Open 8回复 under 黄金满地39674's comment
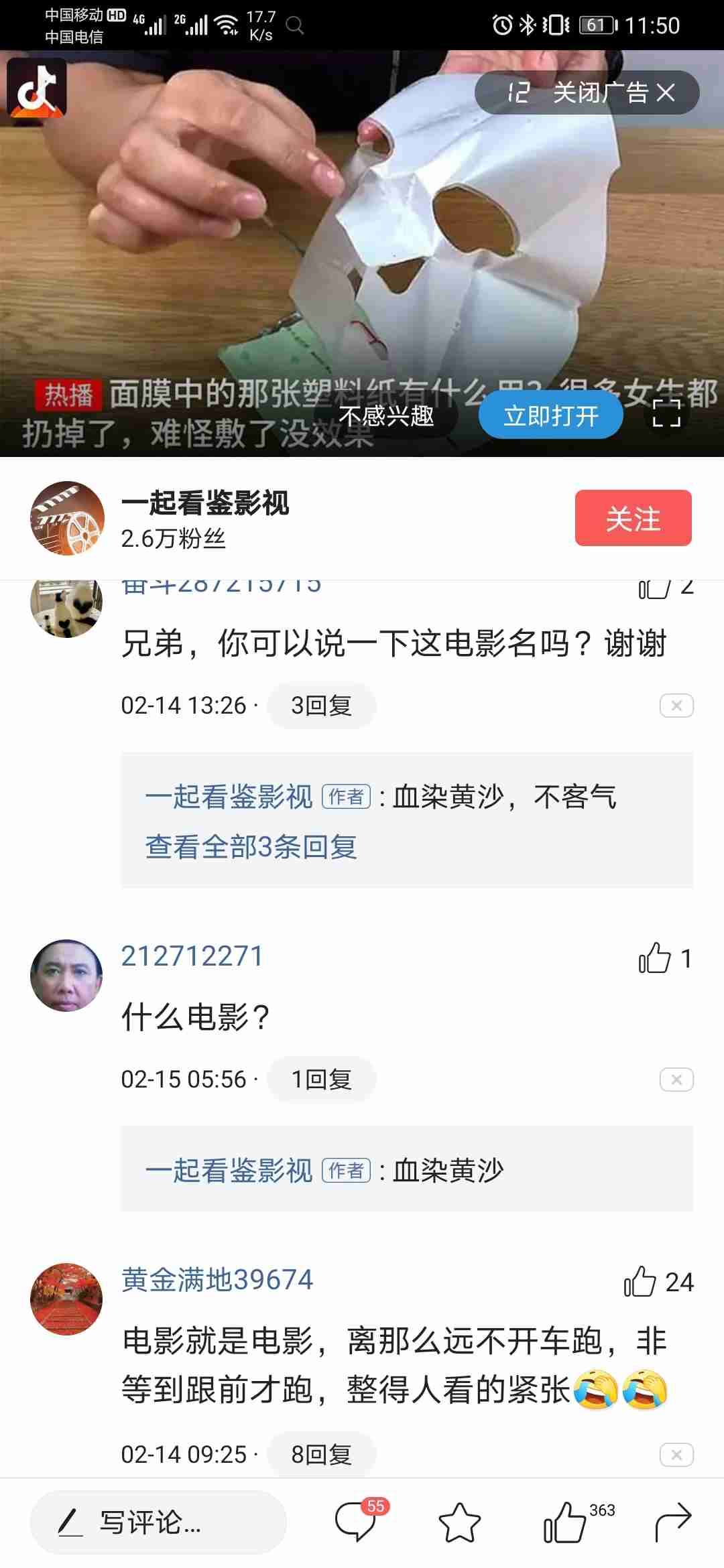 pos(321,1455)
